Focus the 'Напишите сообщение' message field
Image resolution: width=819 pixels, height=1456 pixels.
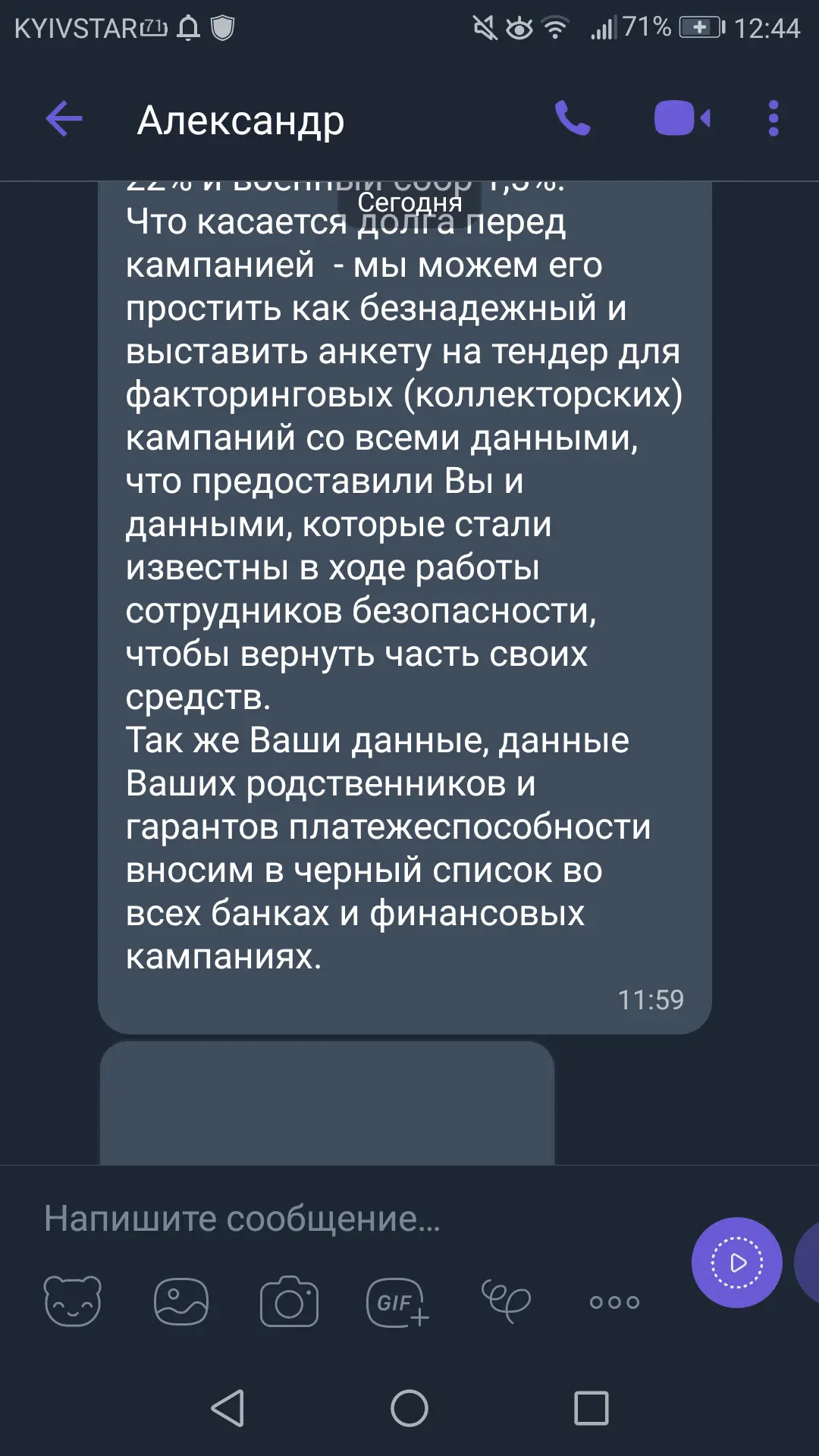(x=341, y=1219)
